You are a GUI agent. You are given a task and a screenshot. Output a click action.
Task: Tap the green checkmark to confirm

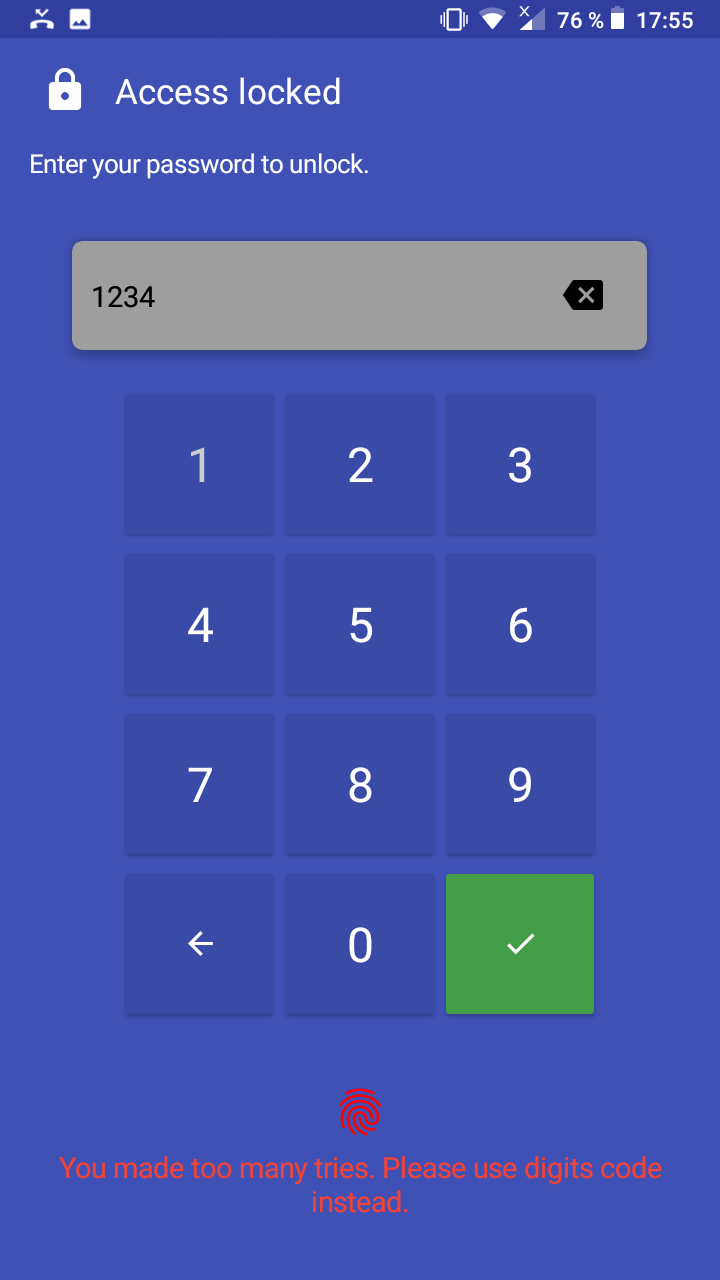tap(519, 943)
